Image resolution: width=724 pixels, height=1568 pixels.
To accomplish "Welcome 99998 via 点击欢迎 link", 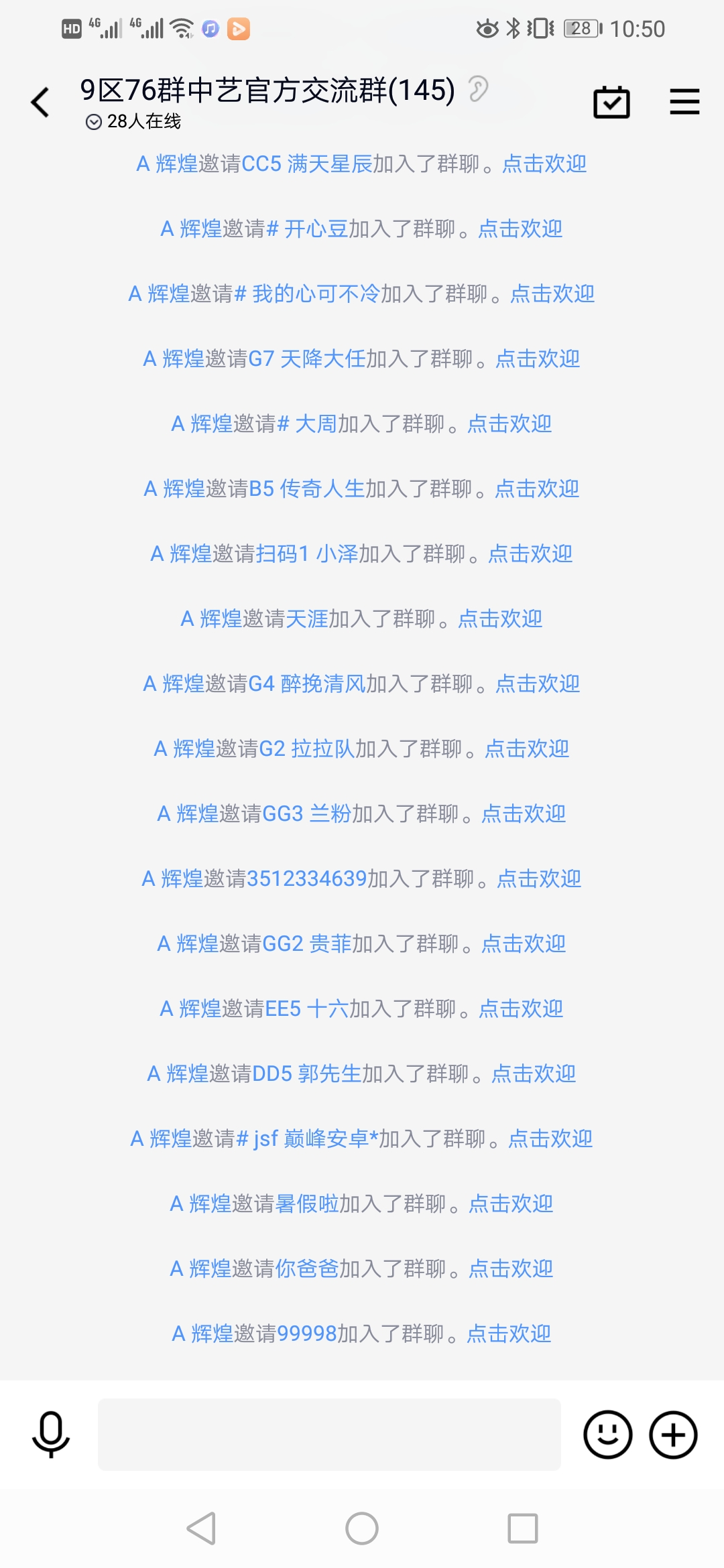I will tap(509, 1334).
